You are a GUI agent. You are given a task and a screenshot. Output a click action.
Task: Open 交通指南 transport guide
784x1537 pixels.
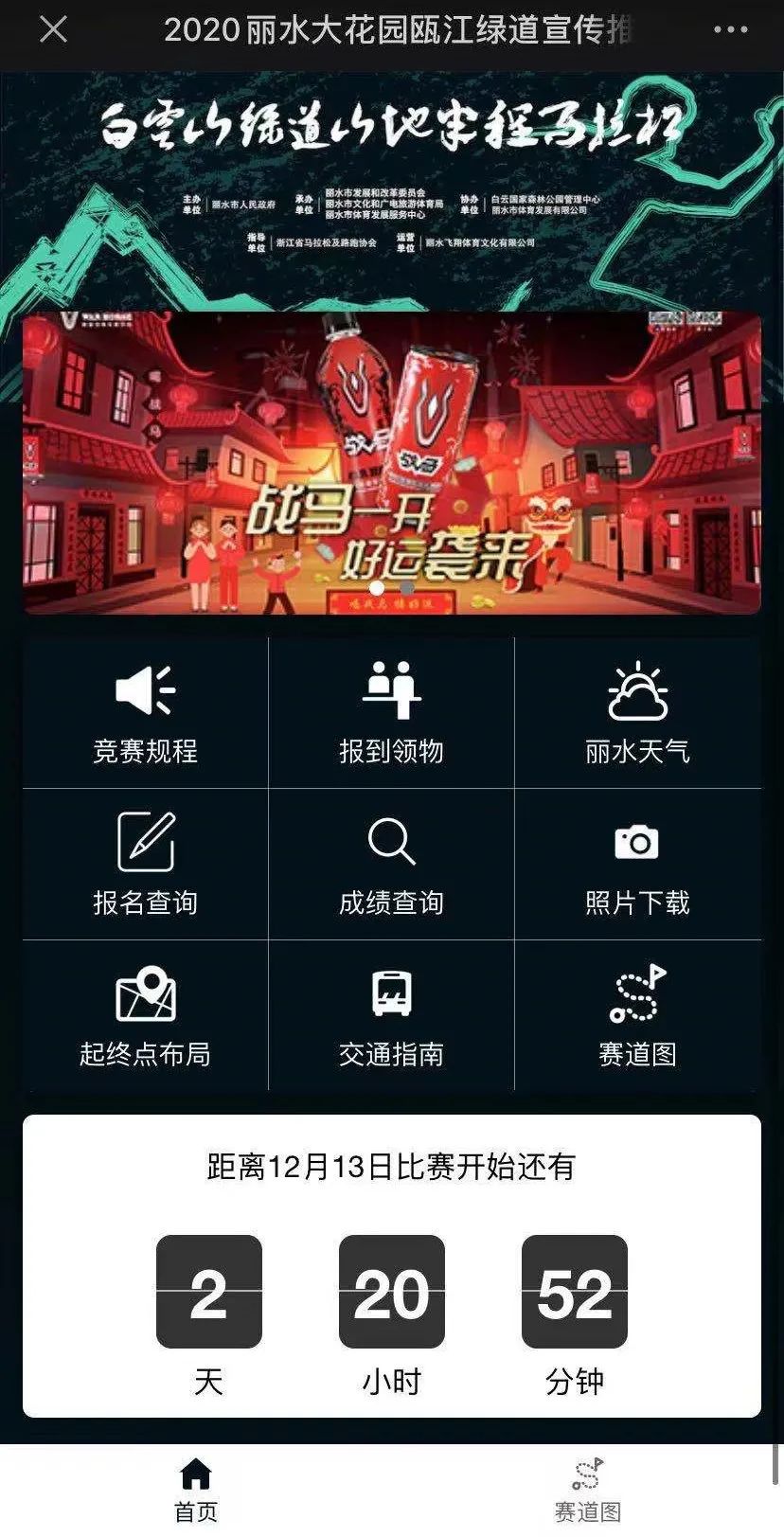pos(391,1015)
